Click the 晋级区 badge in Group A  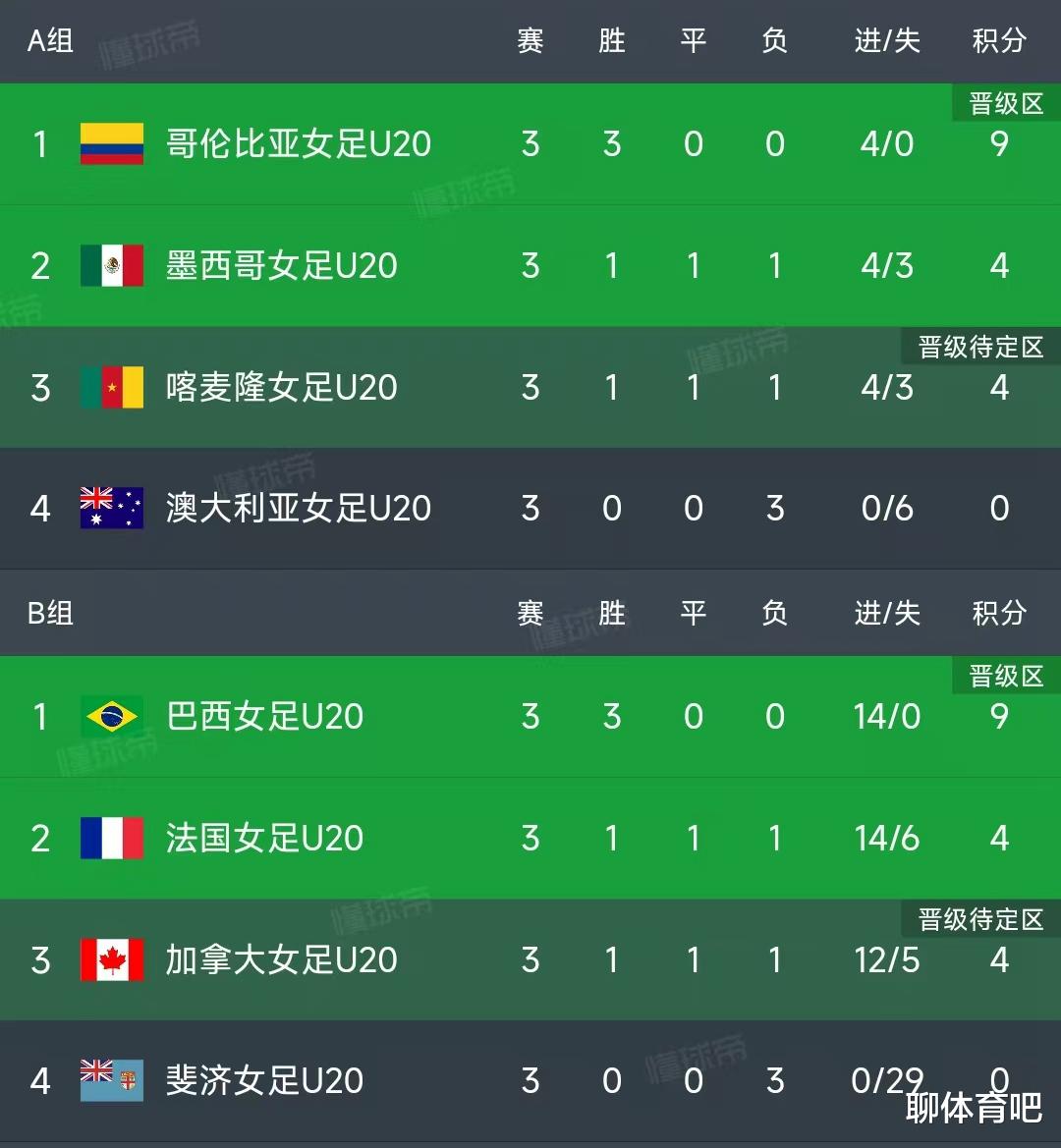pos(1004,101)
